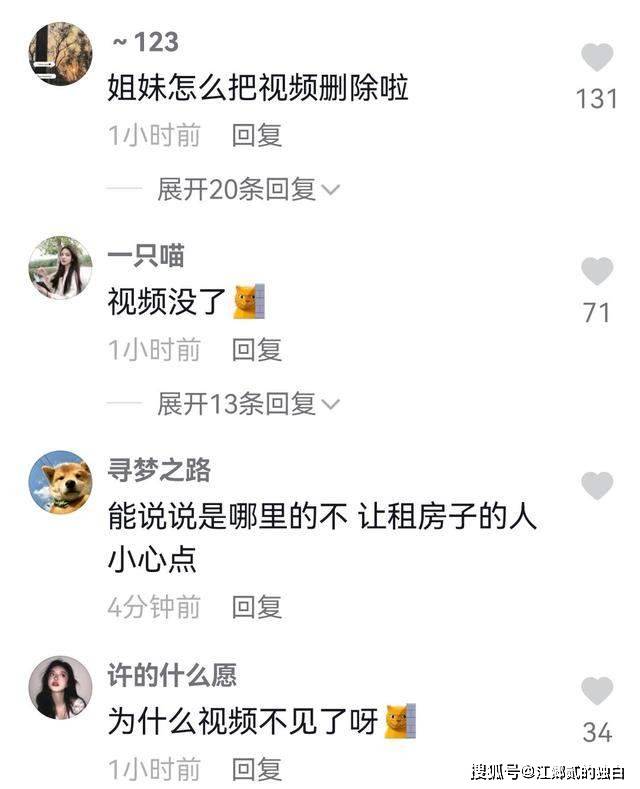
Task: Reply to 一只喵's comment
Action: (257, 349)
